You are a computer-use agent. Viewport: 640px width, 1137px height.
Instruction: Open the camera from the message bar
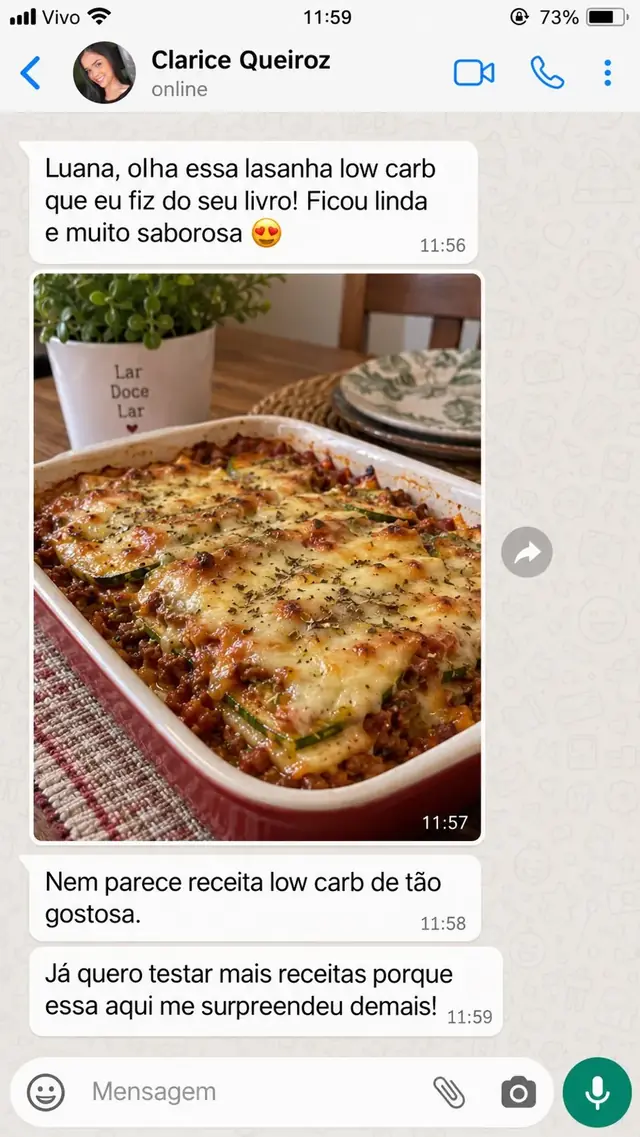coord(518,1093)
